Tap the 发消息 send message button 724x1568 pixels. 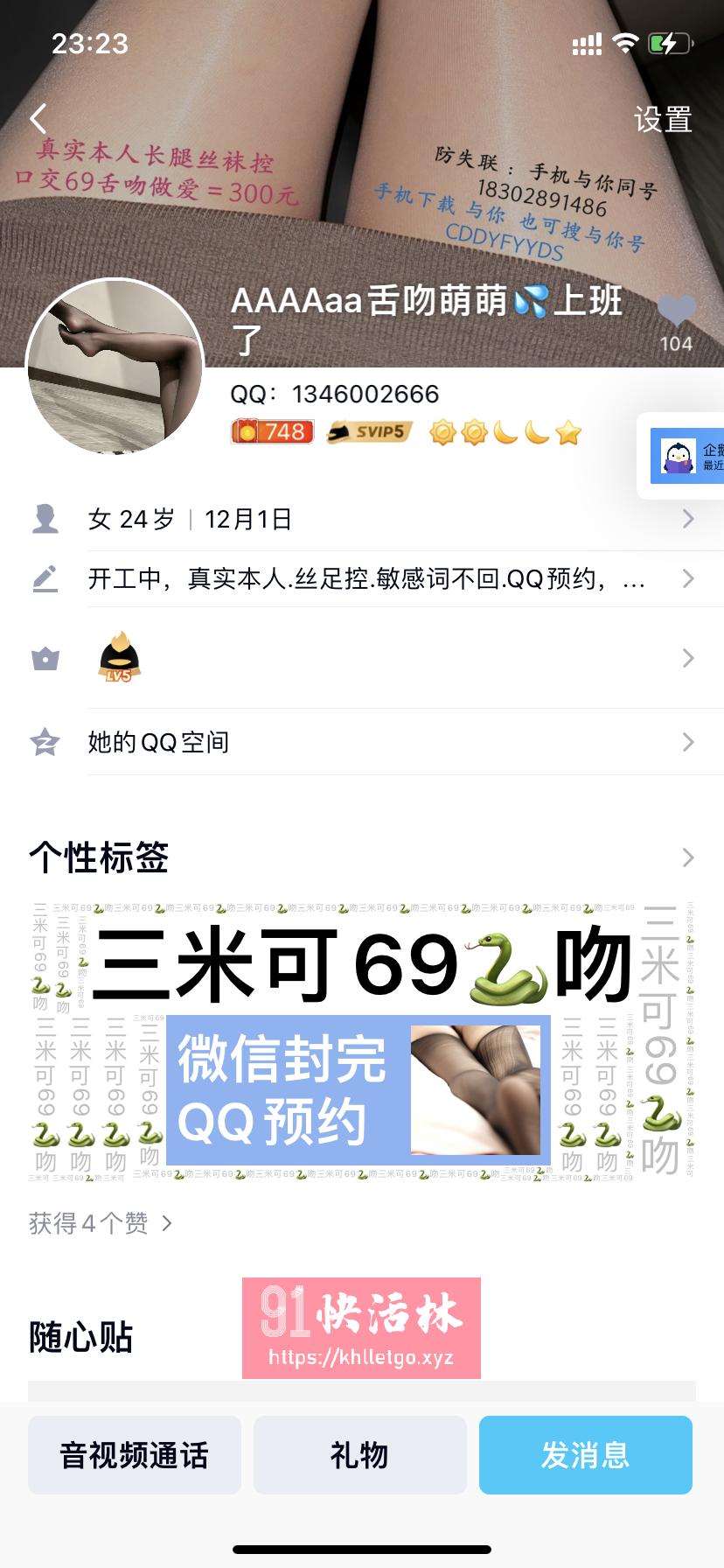pyautogui.click(x=585, y=1454)
